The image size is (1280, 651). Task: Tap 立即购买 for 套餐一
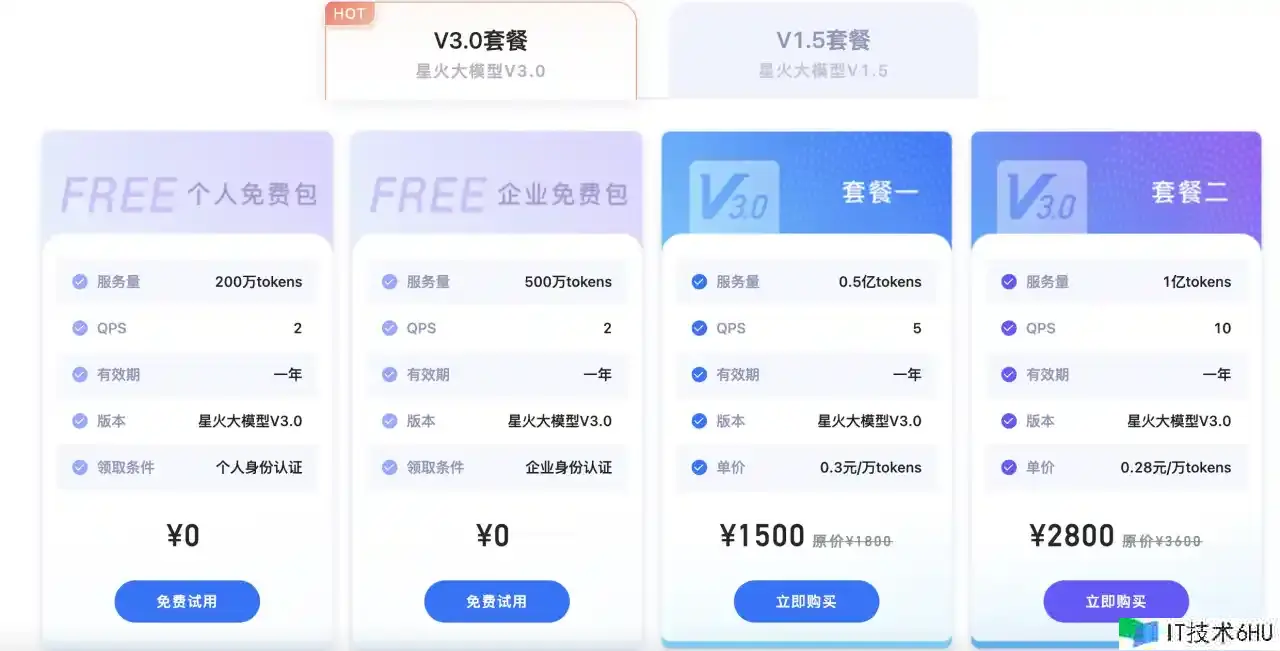806,602
